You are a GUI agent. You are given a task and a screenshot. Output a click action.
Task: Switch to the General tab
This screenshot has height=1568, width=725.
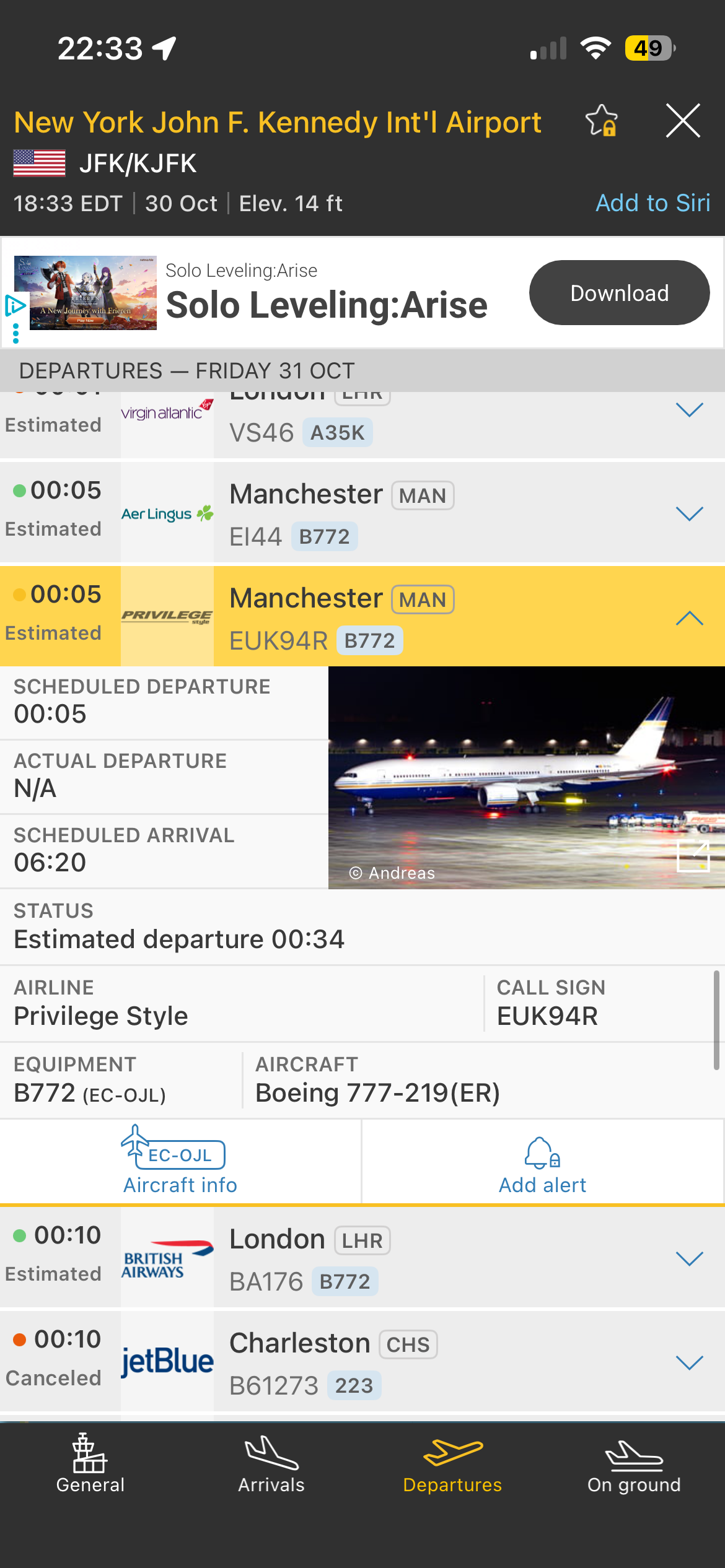click(x=90, y=1465)
